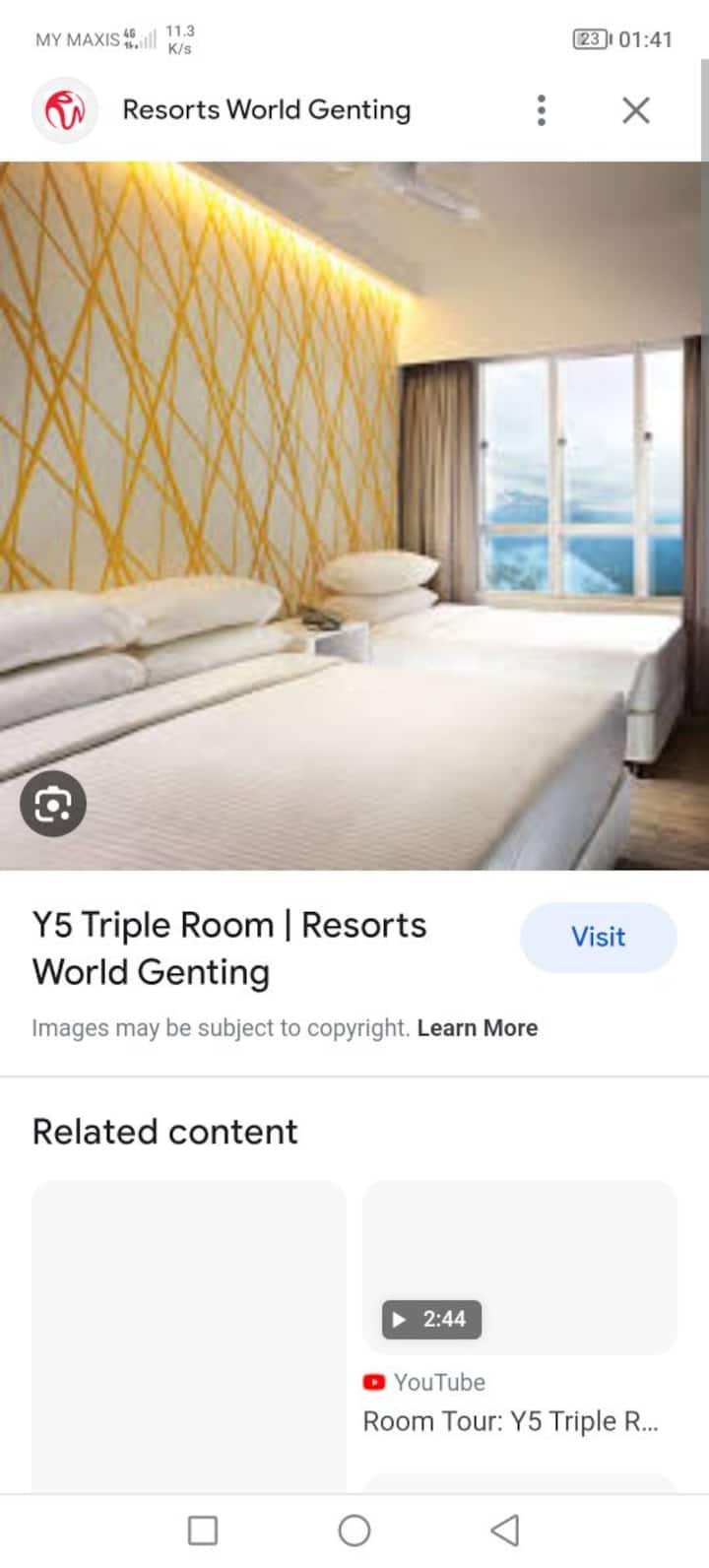Go back with the system back button

(x=504, y=1531)
